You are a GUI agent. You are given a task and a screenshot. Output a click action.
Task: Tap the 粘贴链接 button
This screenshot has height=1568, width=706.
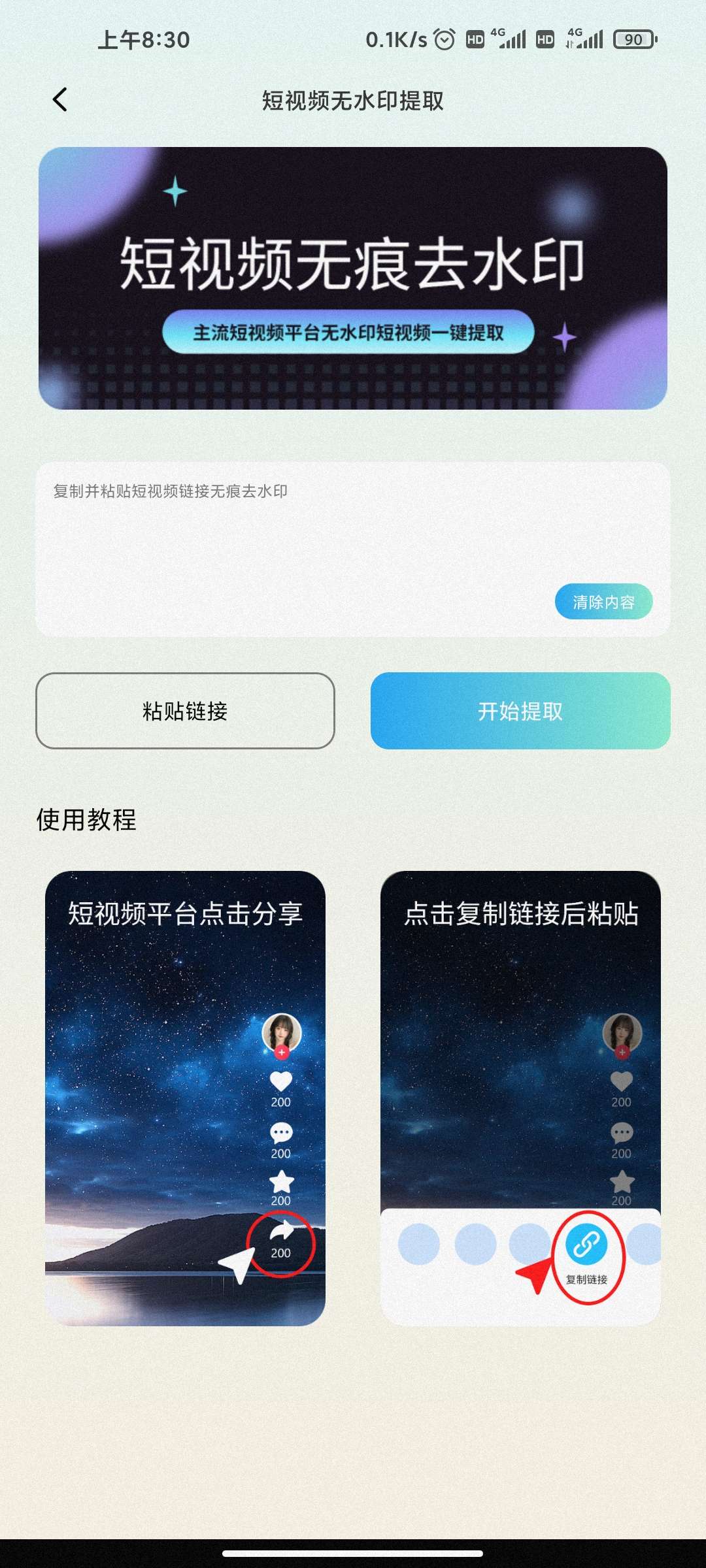coord(185,711)
